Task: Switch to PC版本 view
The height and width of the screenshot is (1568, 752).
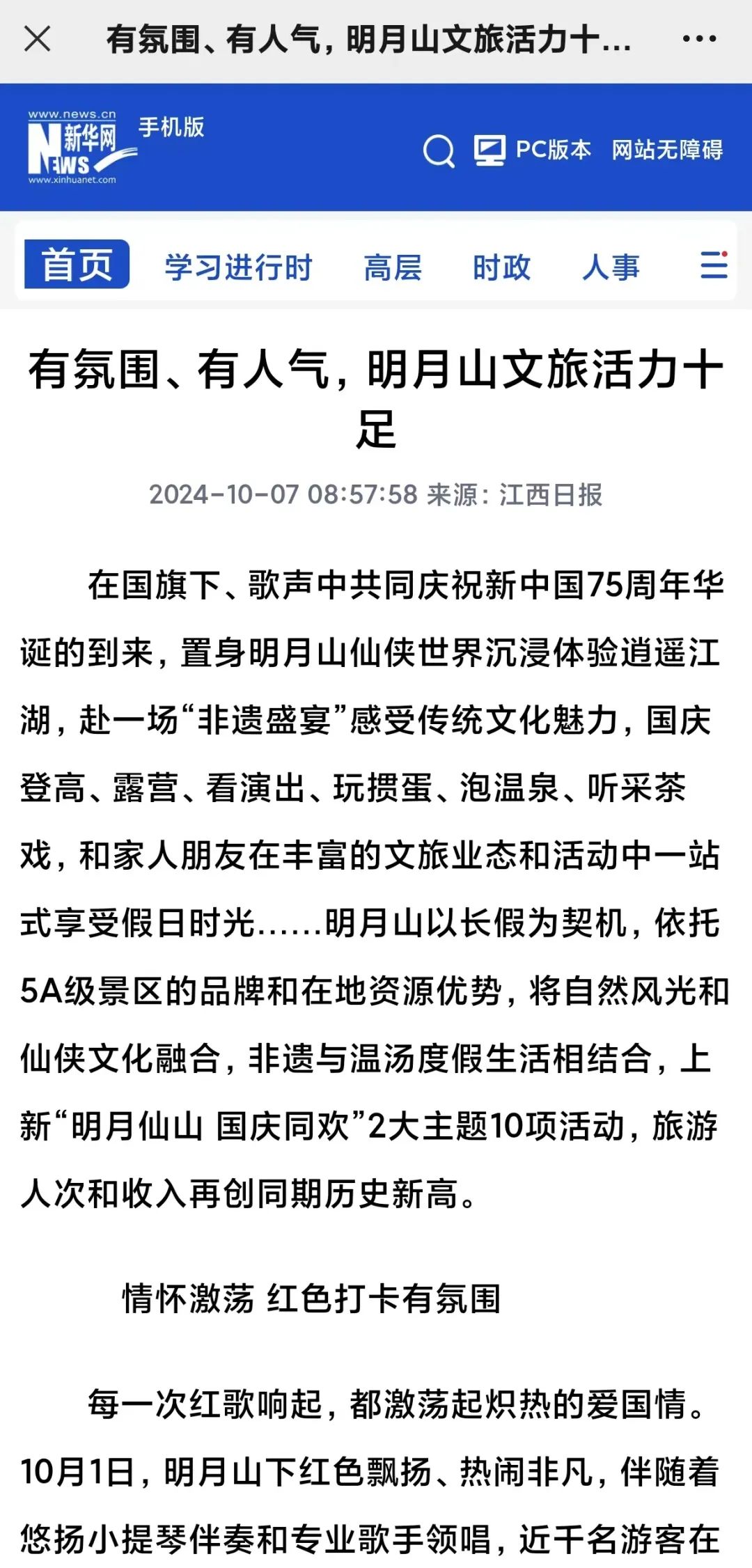Action: (533, 150)
